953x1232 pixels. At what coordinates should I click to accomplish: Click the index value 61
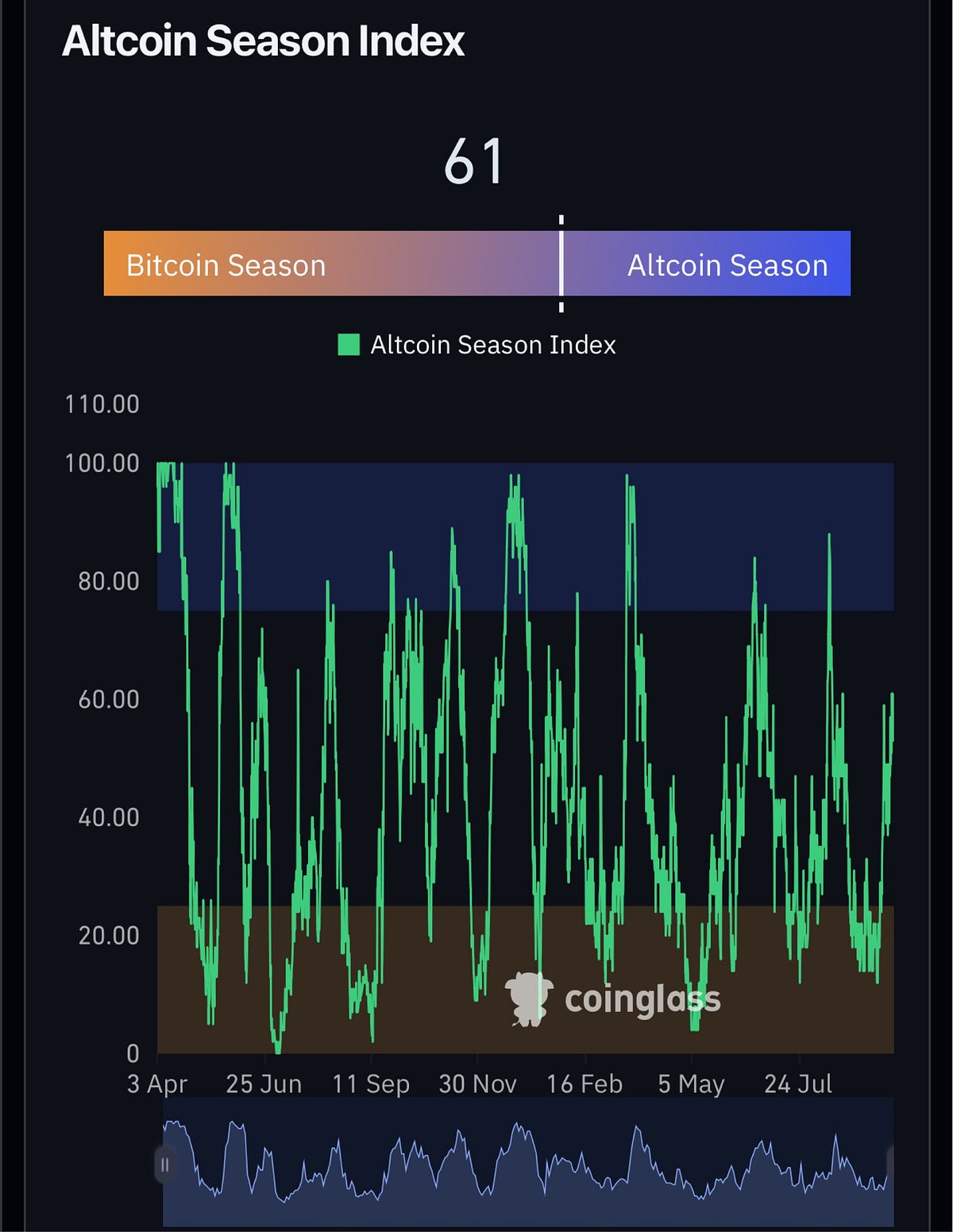point(474,160)
